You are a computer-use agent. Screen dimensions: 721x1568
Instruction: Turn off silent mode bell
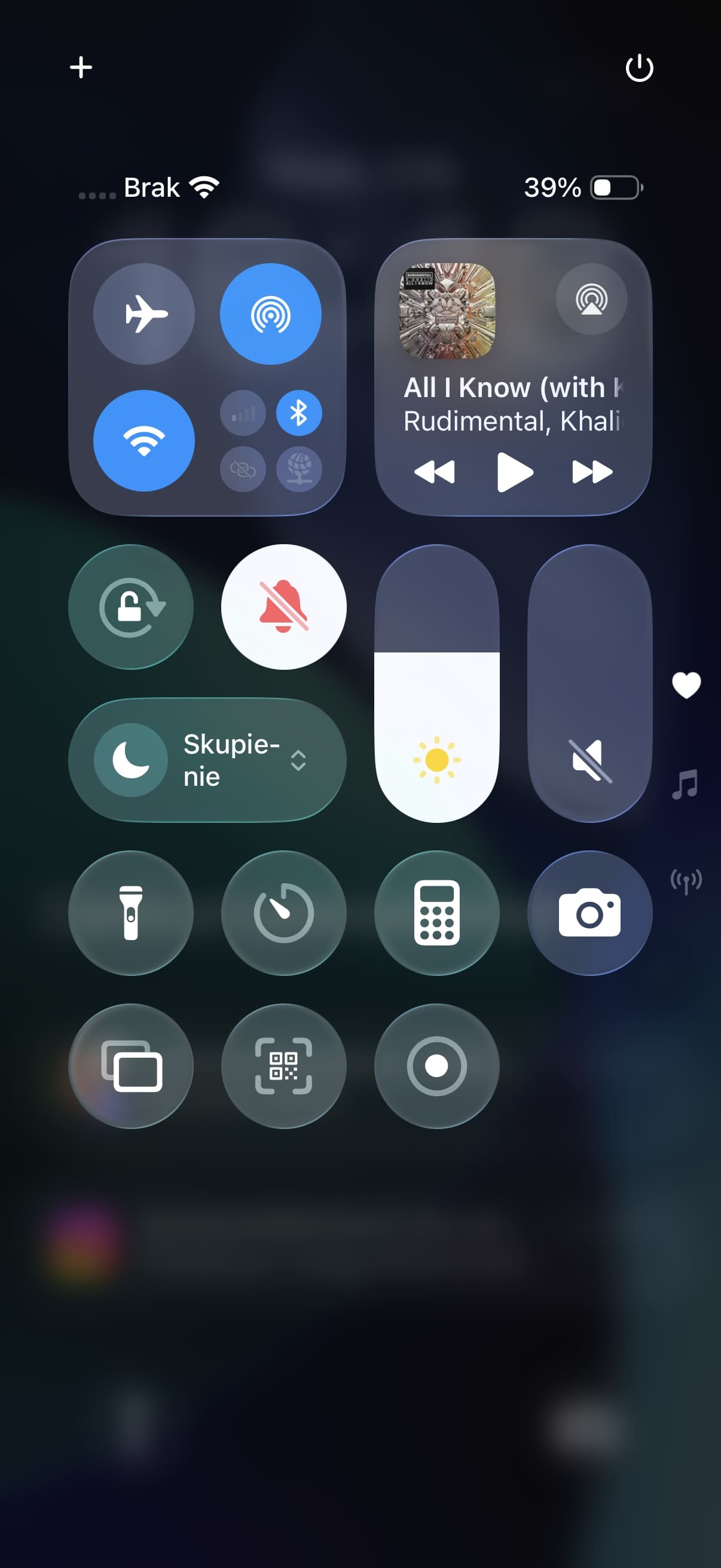pos(283,607)
